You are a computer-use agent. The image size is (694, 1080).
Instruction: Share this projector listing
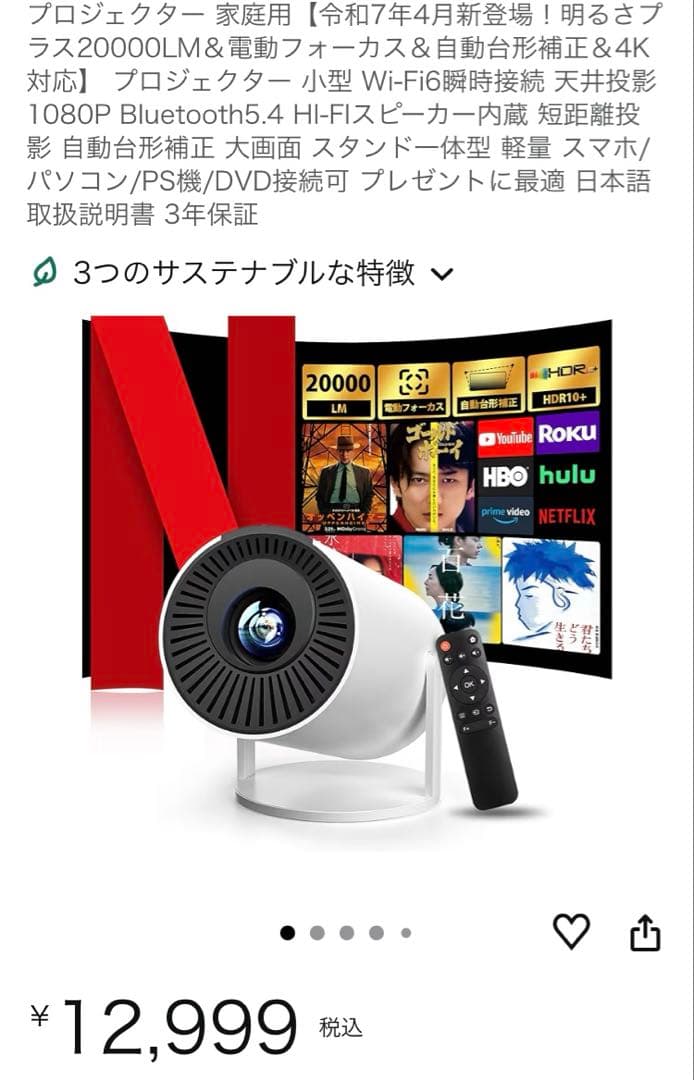click(x=645, y=932)
